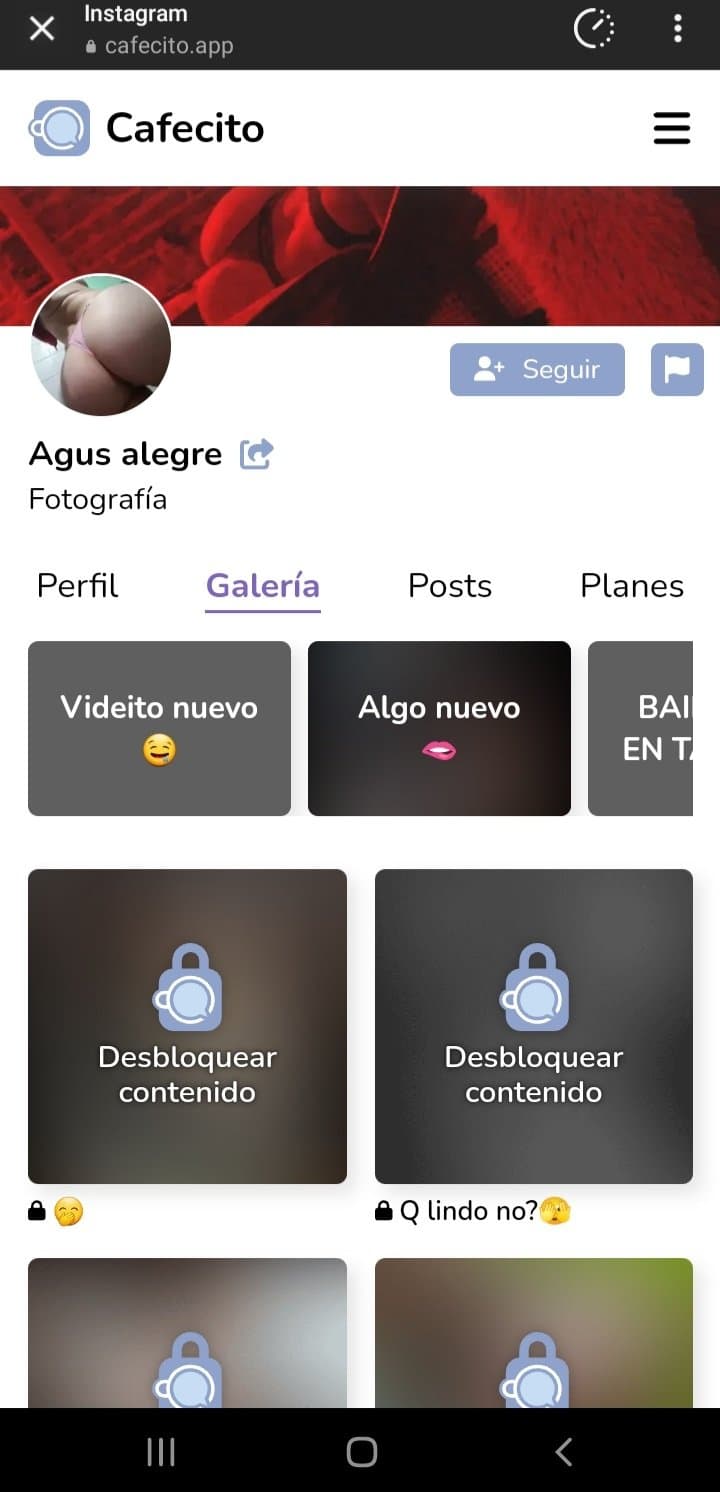Switch to the Perfil tab
Screen dimensions: 720x1492
[x=77, y=586]
